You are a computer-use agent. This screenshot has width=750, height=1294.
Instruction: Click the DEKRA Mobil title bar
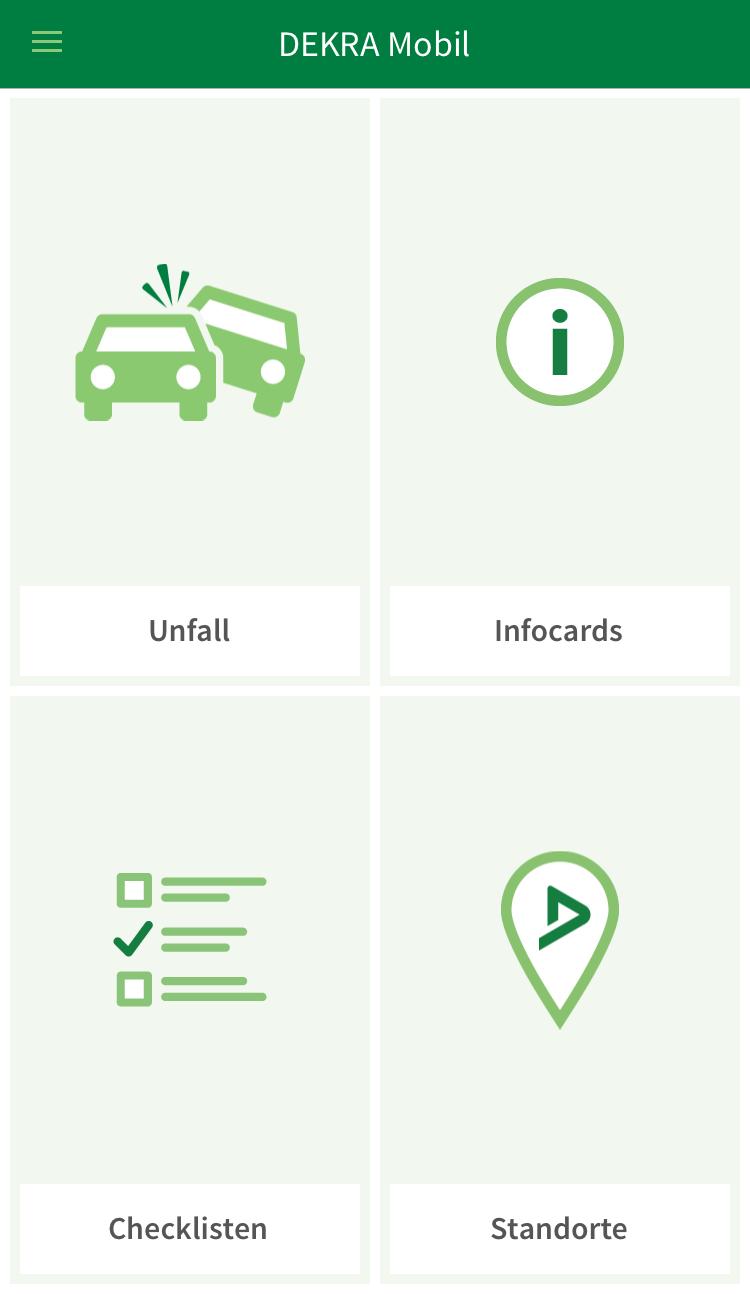(375, 44)
